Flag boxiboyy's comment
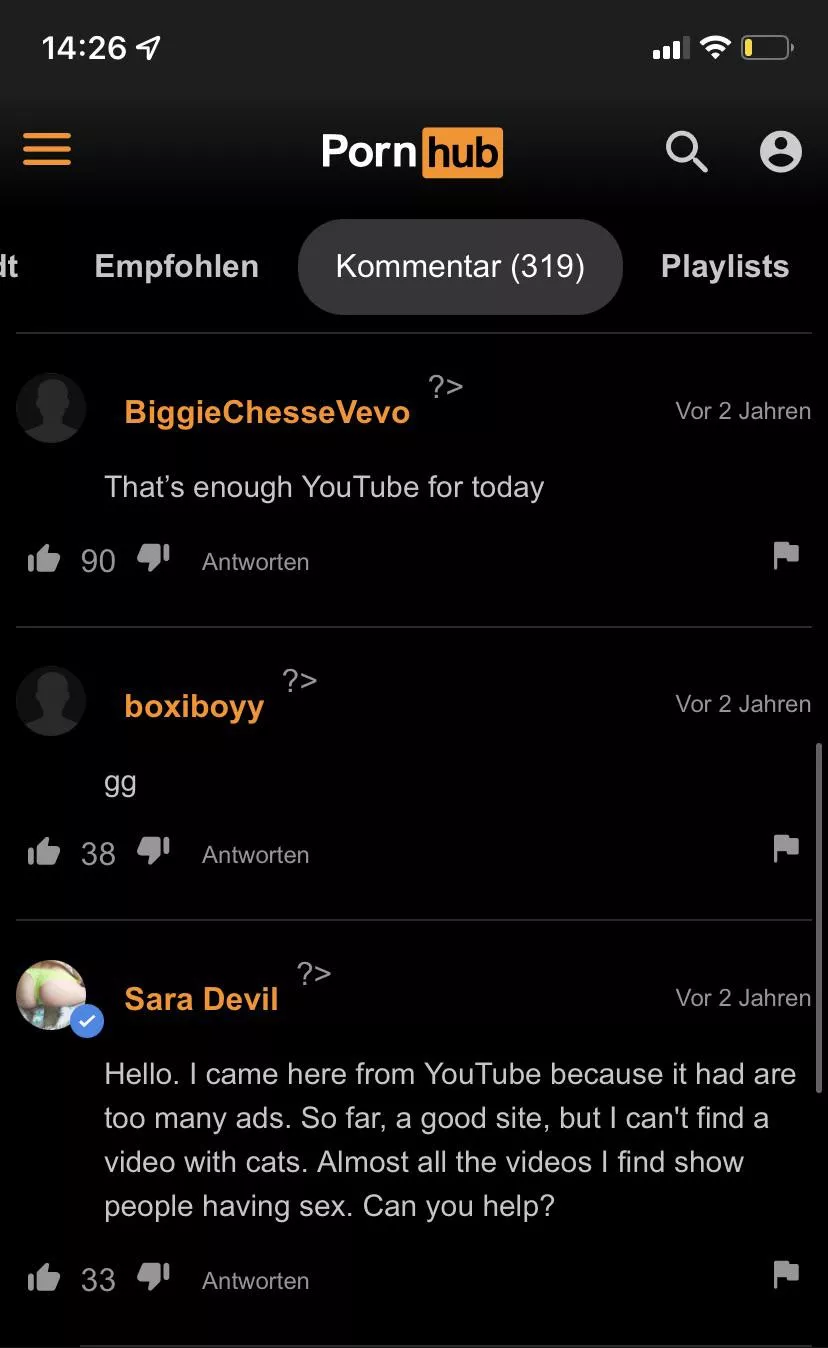The height and width of the screenshot is (1348, 828). coord(786,848)
